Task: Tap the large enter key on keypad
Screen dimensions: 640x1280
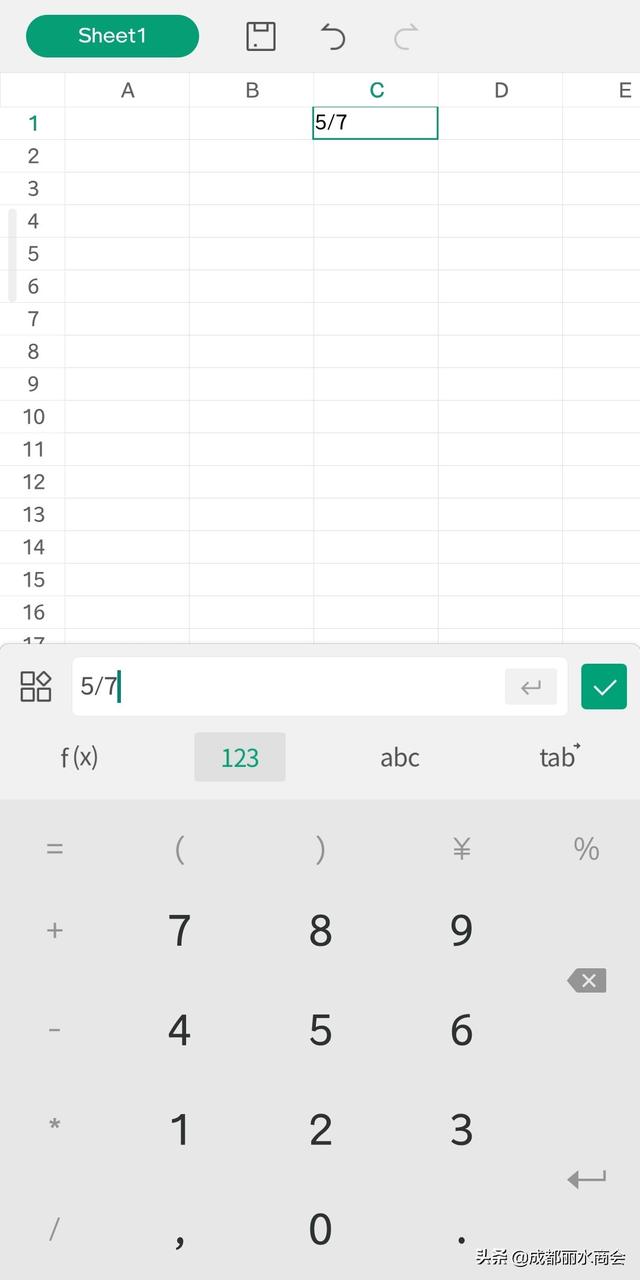Action: (x=587, y=1179)
